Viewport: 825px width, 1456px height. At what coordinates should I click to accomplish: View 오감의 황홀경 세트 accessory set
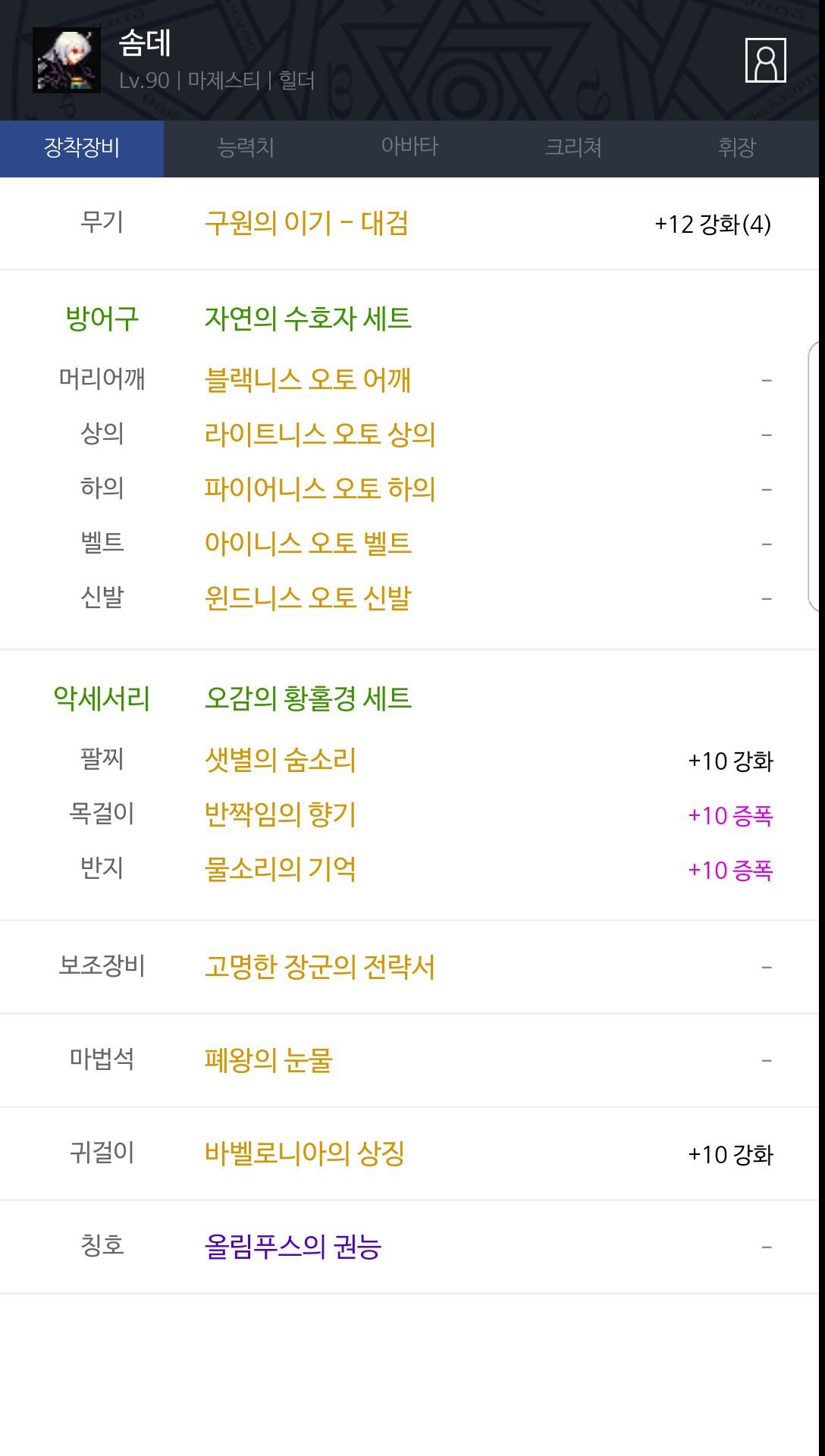click(308, 698)
